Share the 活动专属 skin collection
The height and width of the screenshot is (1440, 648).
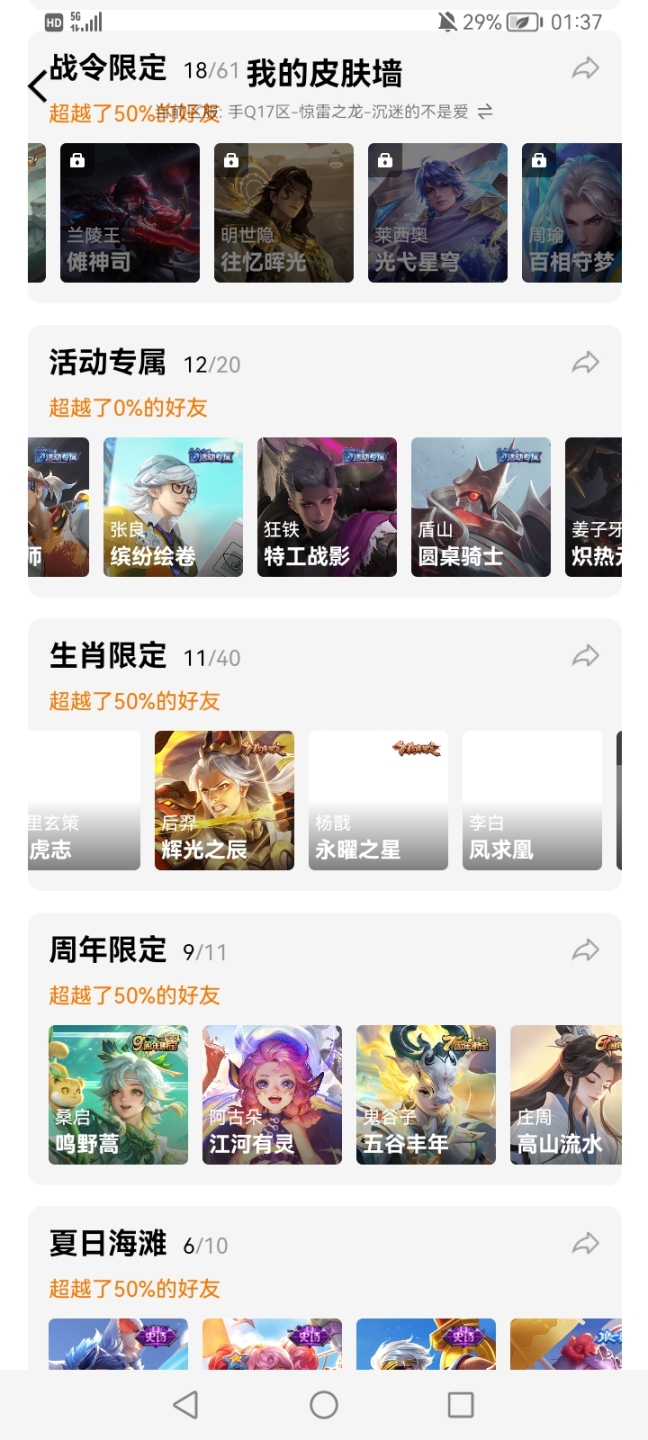pos(585,363)
